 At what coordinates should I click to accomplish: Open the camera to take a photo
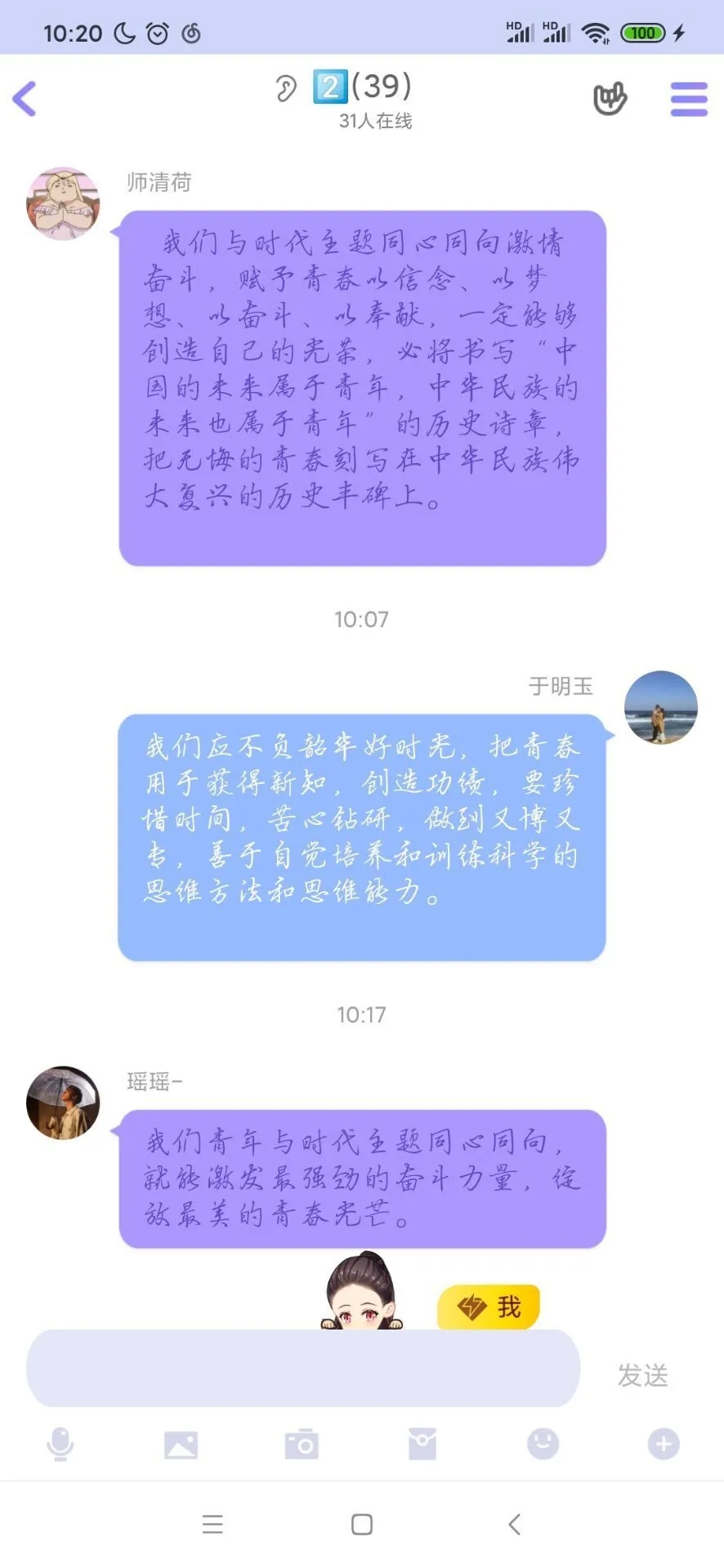[x=302, y=1444]
